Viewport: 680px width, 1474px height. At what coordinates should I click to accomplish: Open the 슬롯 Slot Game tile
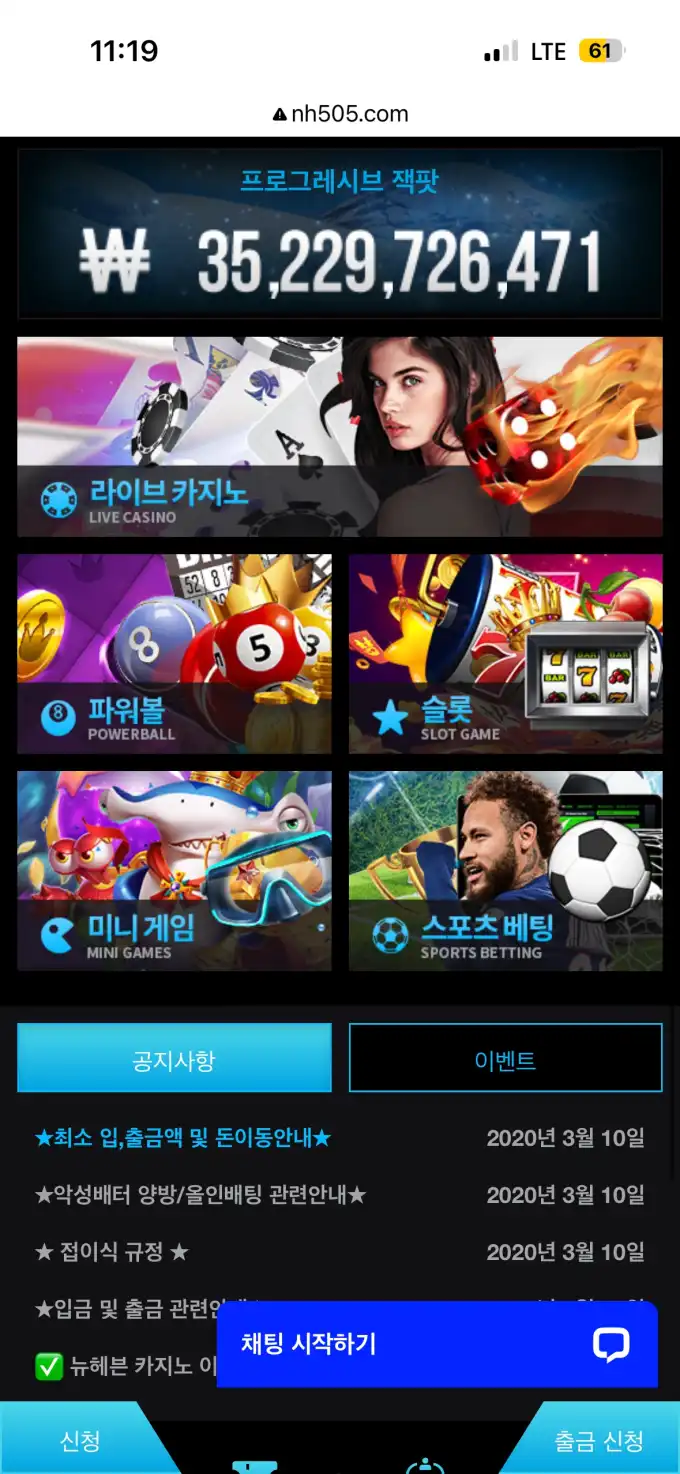(x=505, y=653)
